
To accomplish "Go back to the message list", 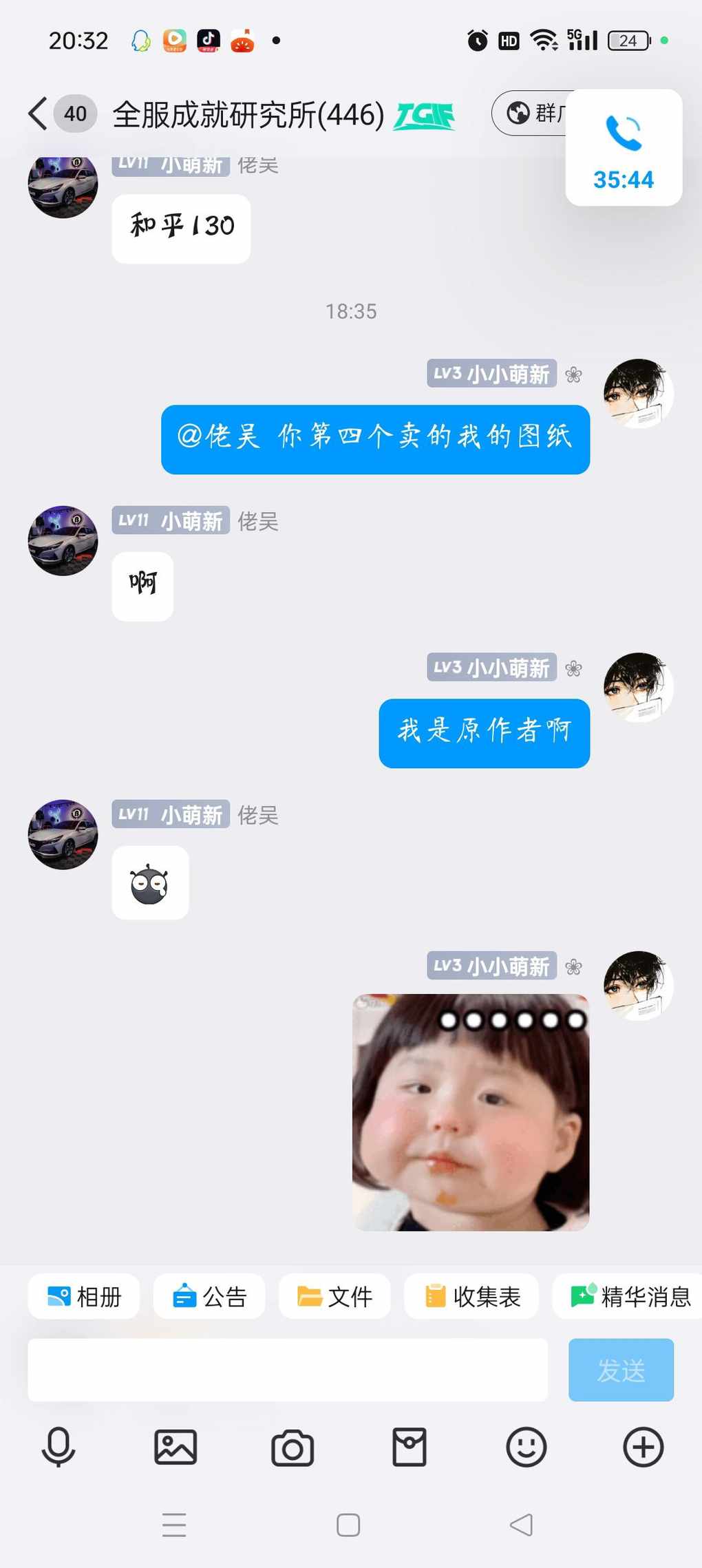I will (39, 114).
